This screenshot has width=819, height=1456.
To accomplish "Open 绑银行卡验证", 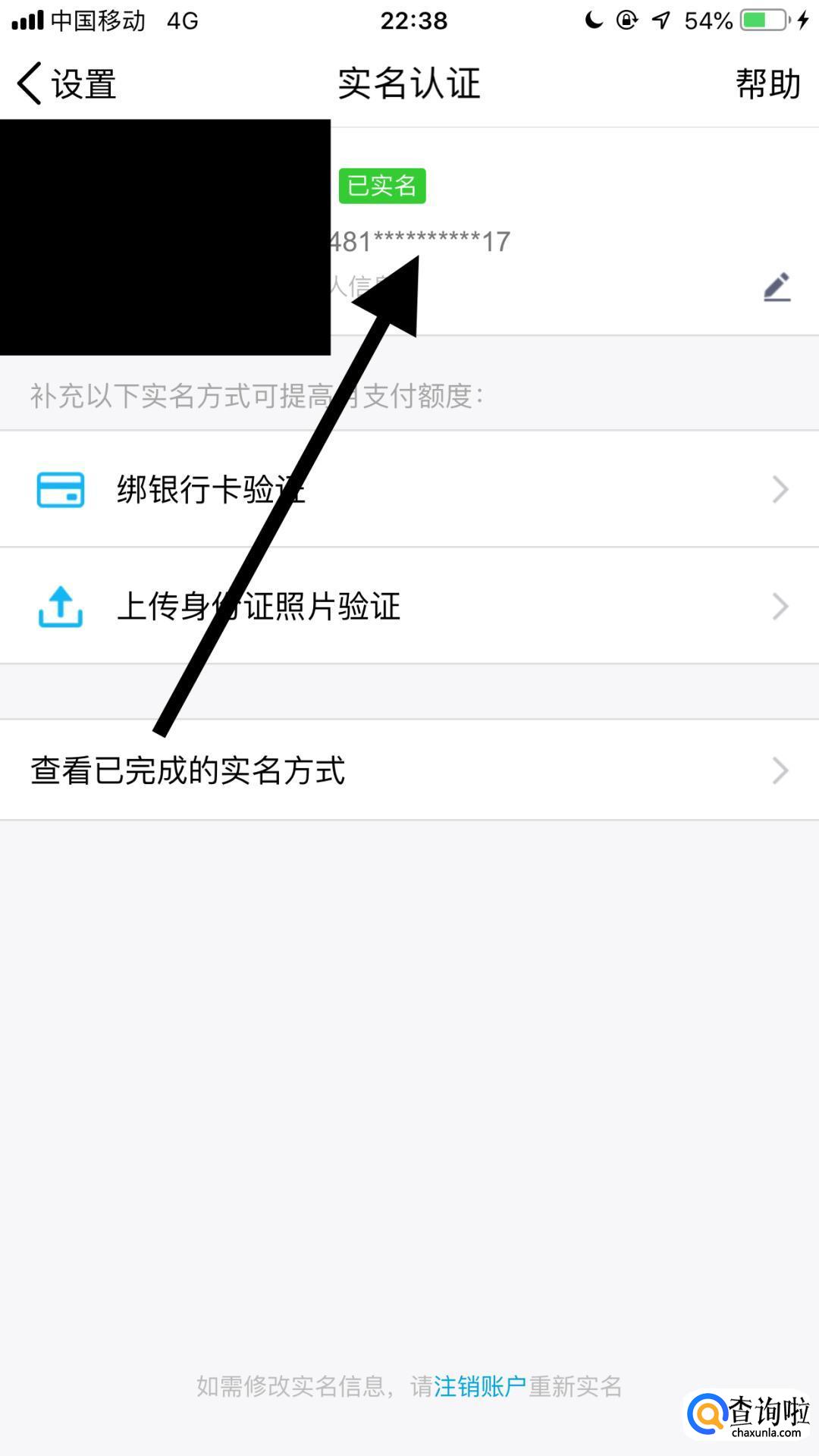I will tap(409, 489).
